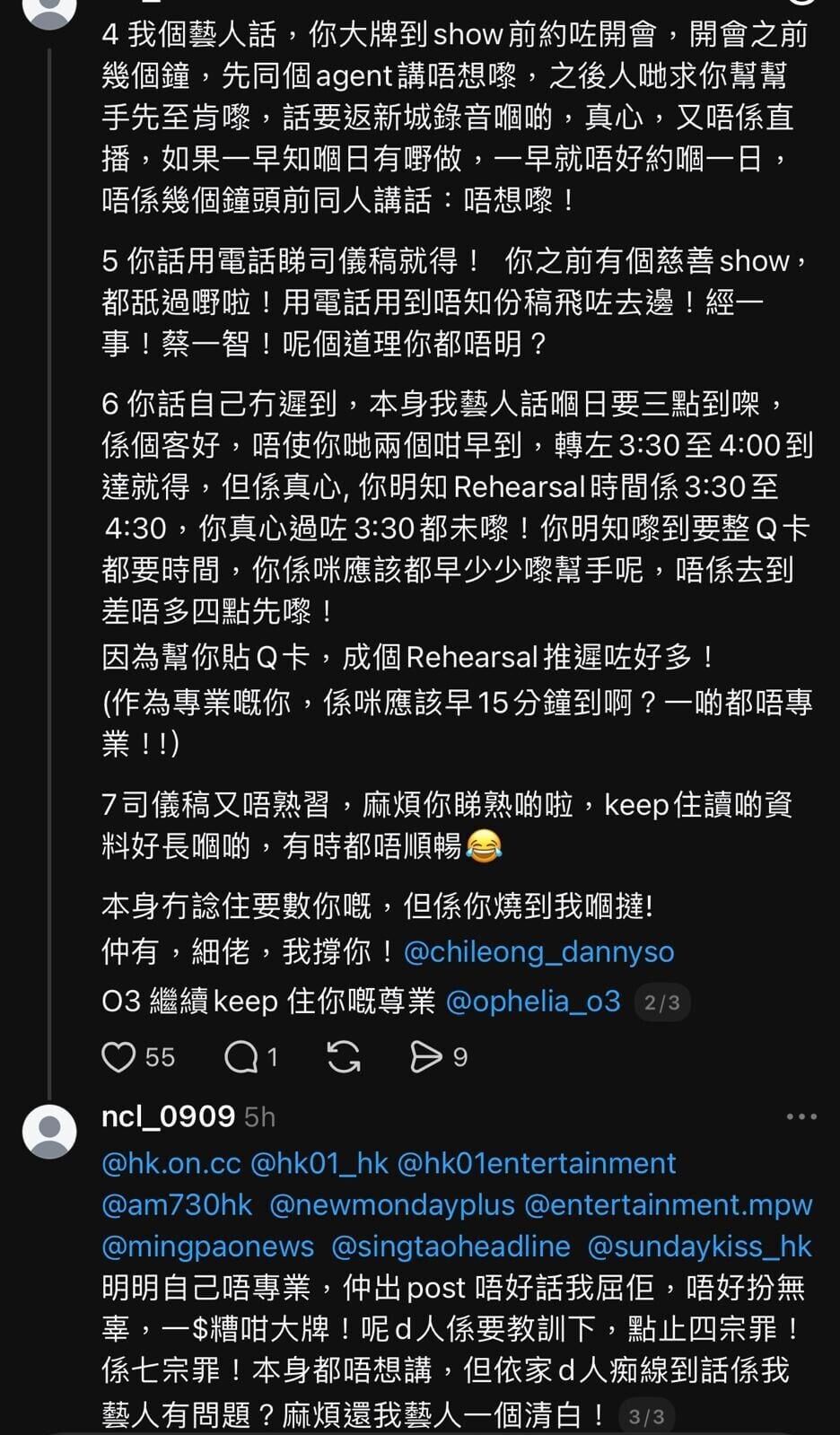The height and width of the screenshot is (1435, 840).
Task: Open the @sundaykiss_hk mention
Action: pos(700,1247)
